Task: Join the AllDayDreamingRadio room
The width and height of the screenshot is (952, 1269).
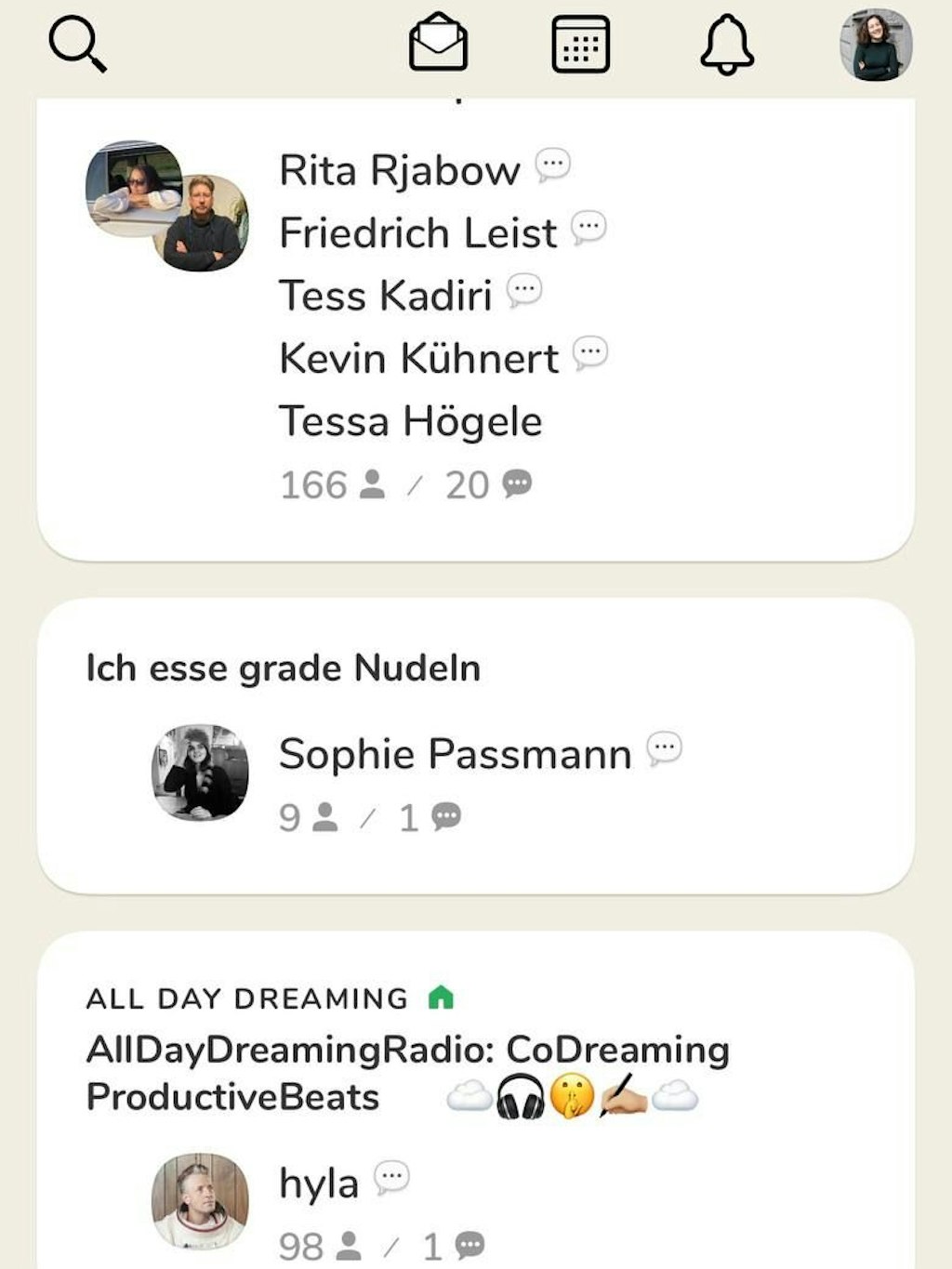Action: [x=474, y=1097]
